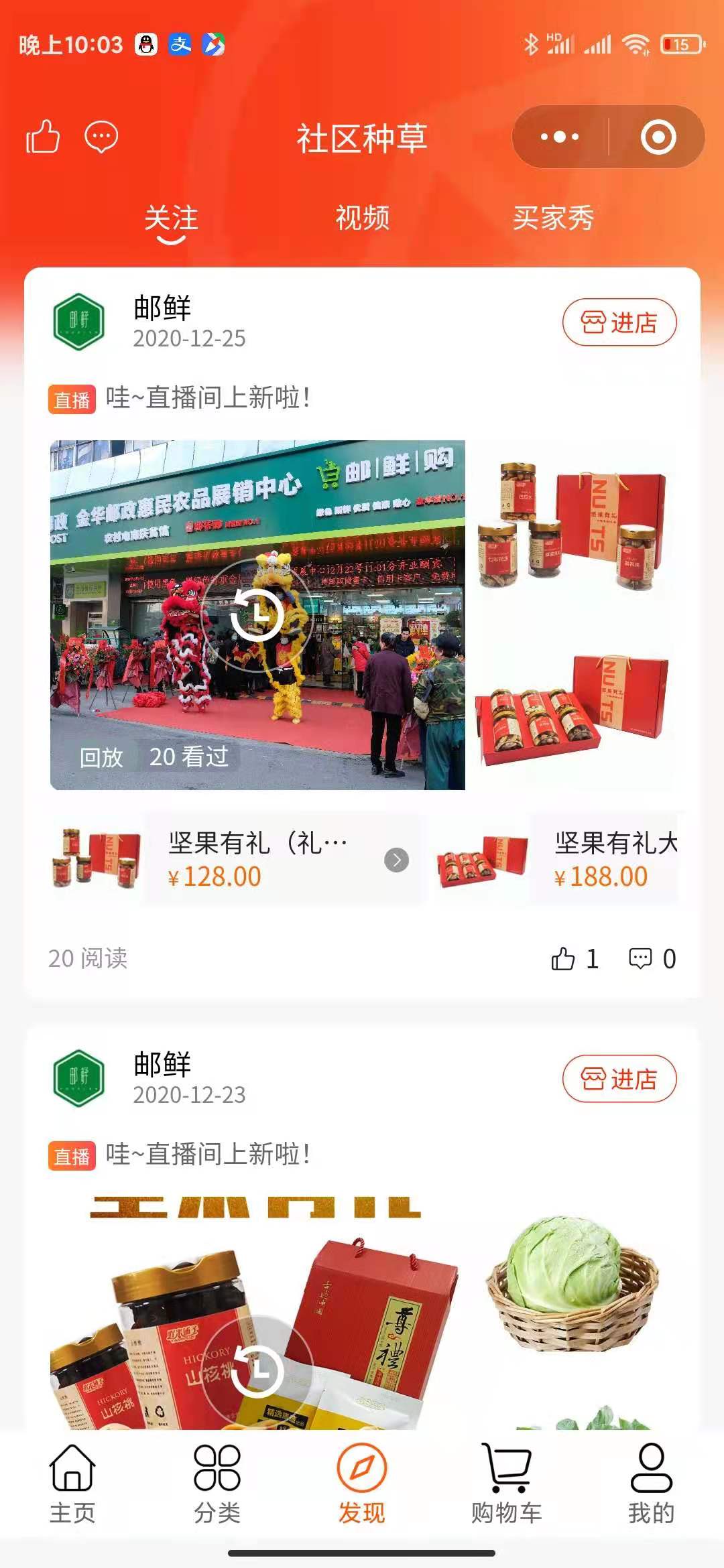This screenshot has width=724, height=1568.
Task: Enter the shop from the 2020-12-25 post
Action: click(x=619, y=322)
